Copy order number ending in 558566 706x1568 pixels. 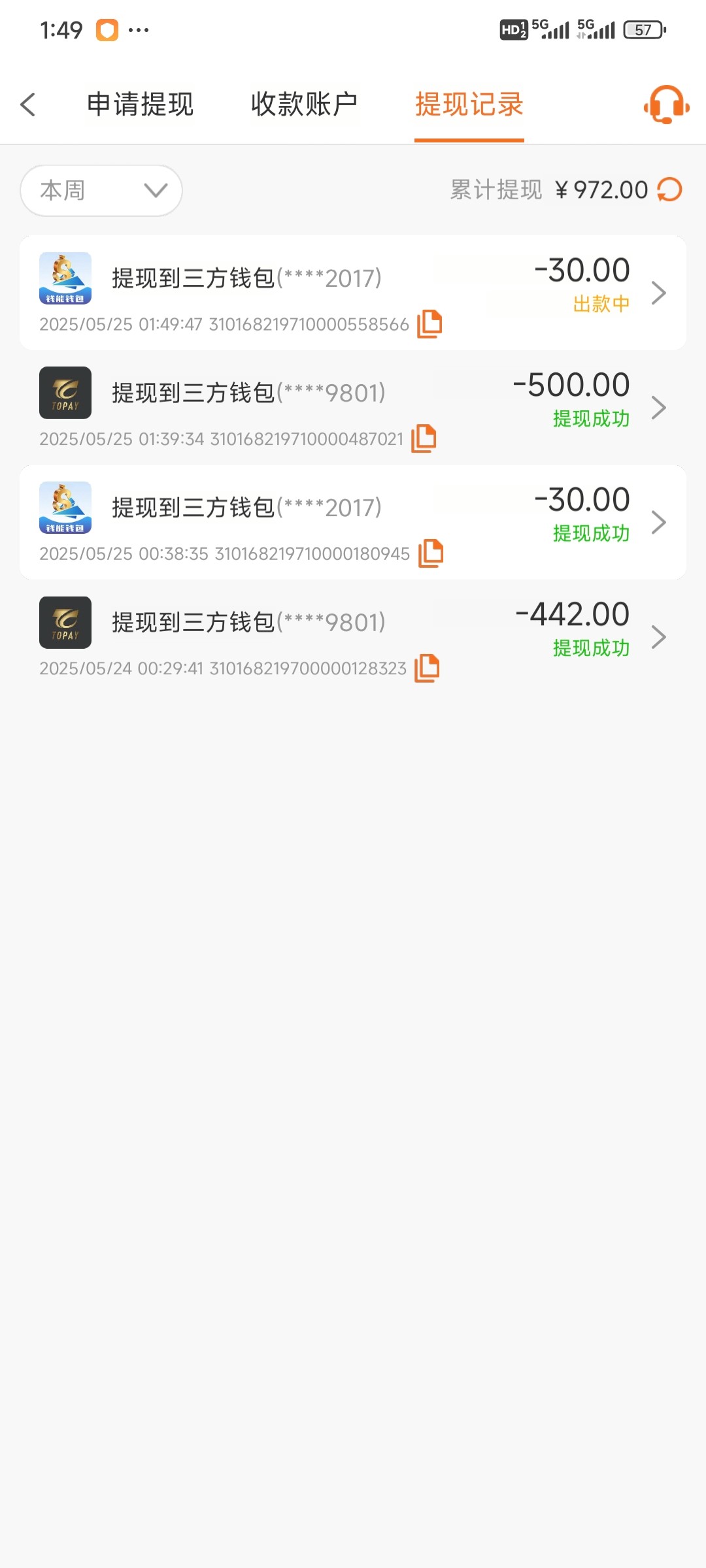[429, 324]
